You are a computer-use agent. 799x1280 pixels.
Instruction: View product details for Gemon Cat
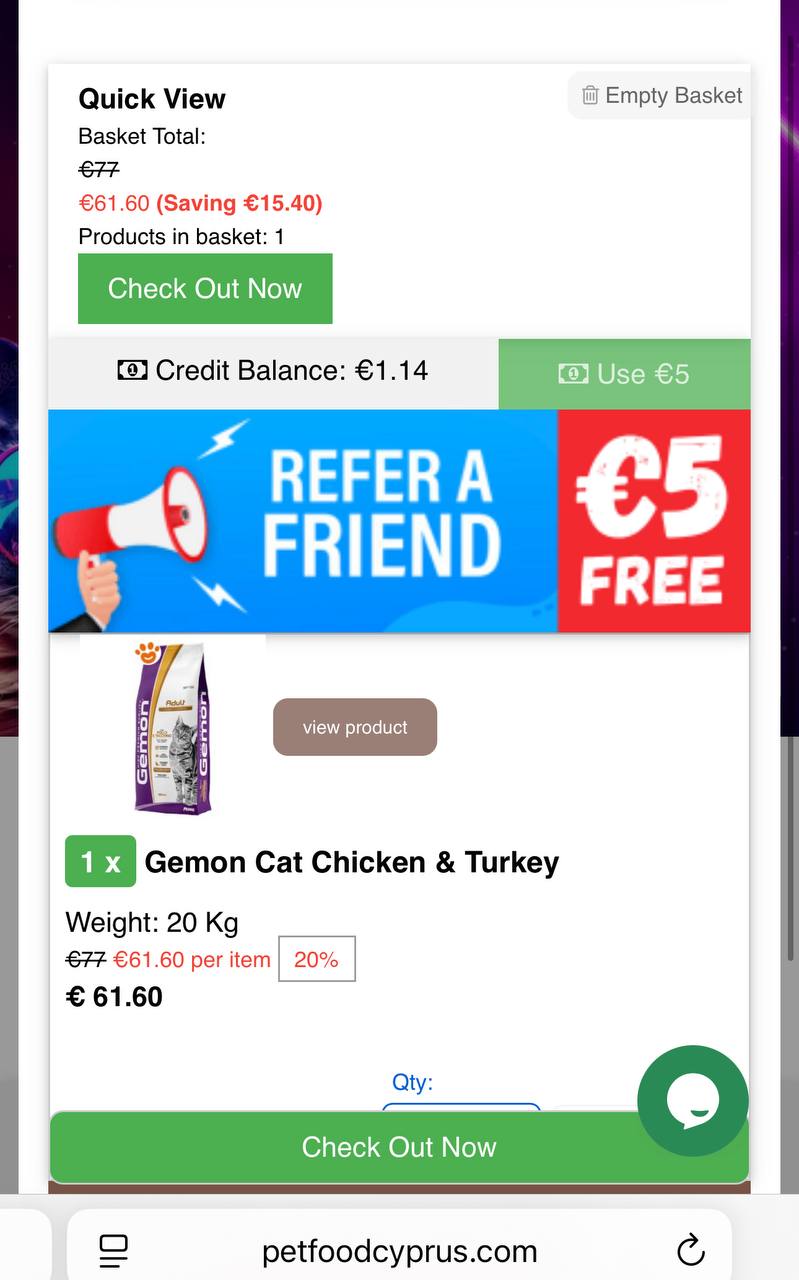coord(355,727)
